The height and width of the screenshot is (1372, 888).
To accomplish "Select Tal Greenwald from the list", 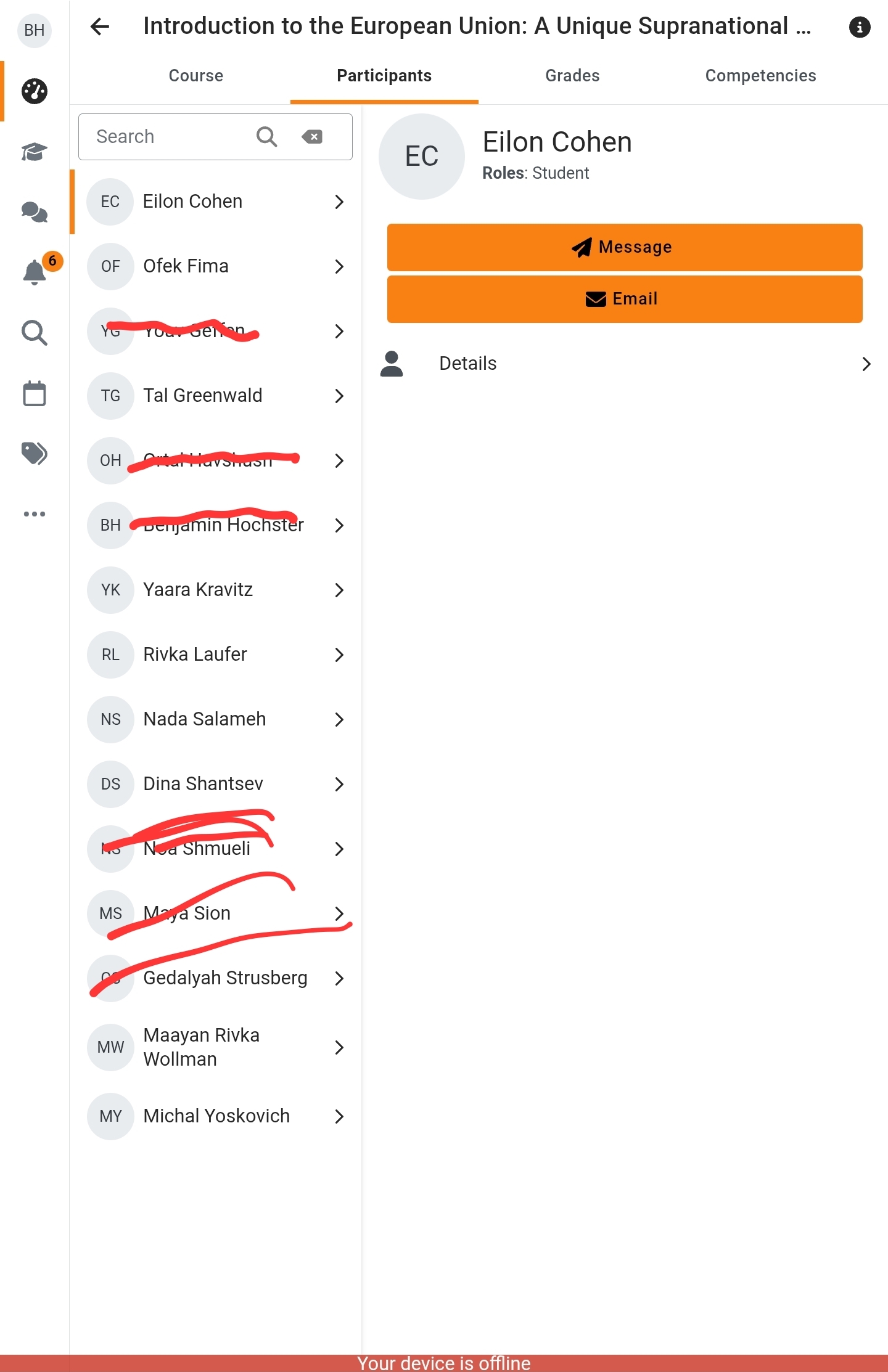I will click(215, 396).
